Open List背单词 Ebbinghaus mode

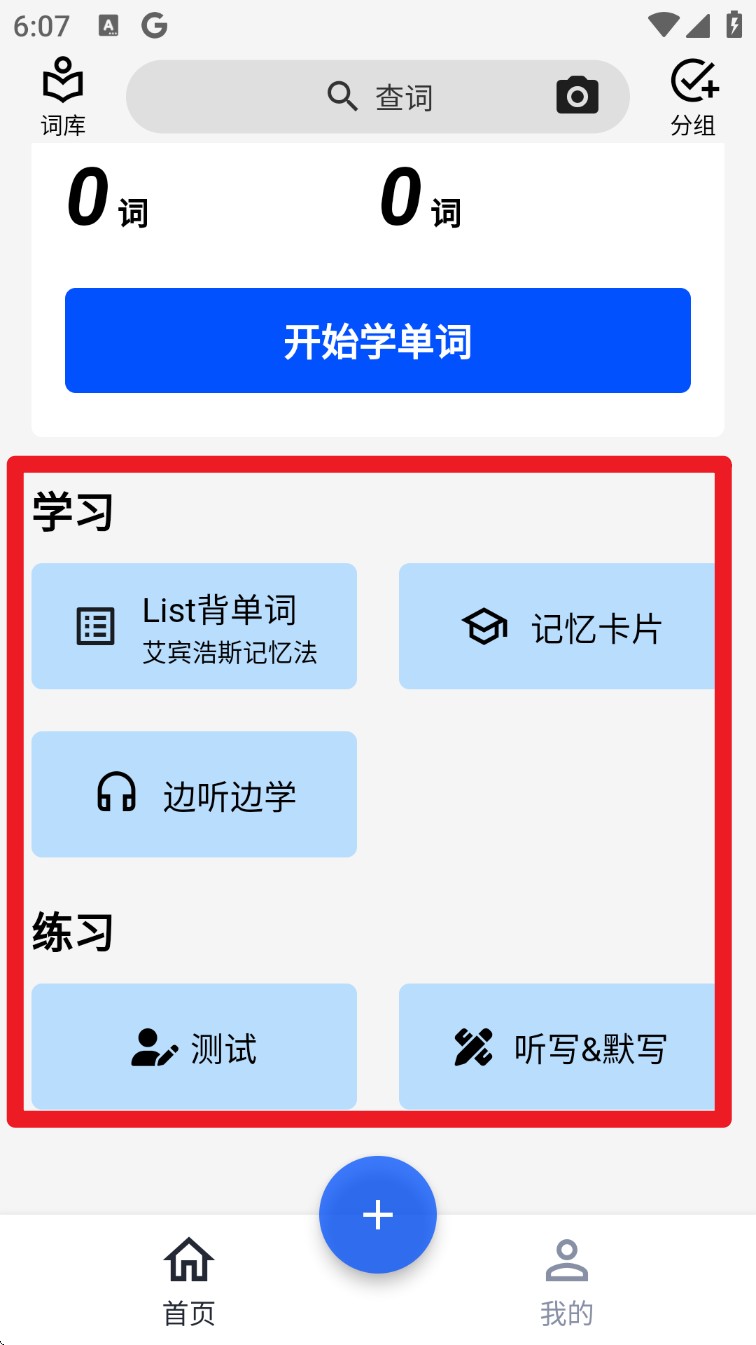tap(194, 626)
